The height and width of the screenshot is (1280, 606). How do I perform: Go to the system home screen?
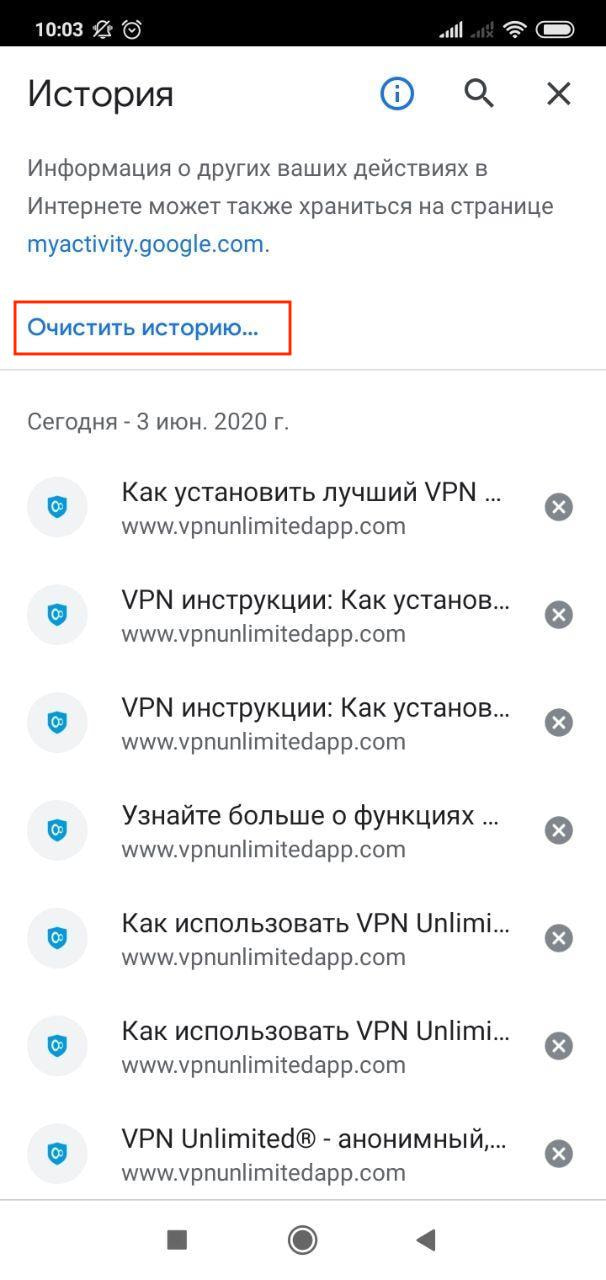coord(302,1241)
